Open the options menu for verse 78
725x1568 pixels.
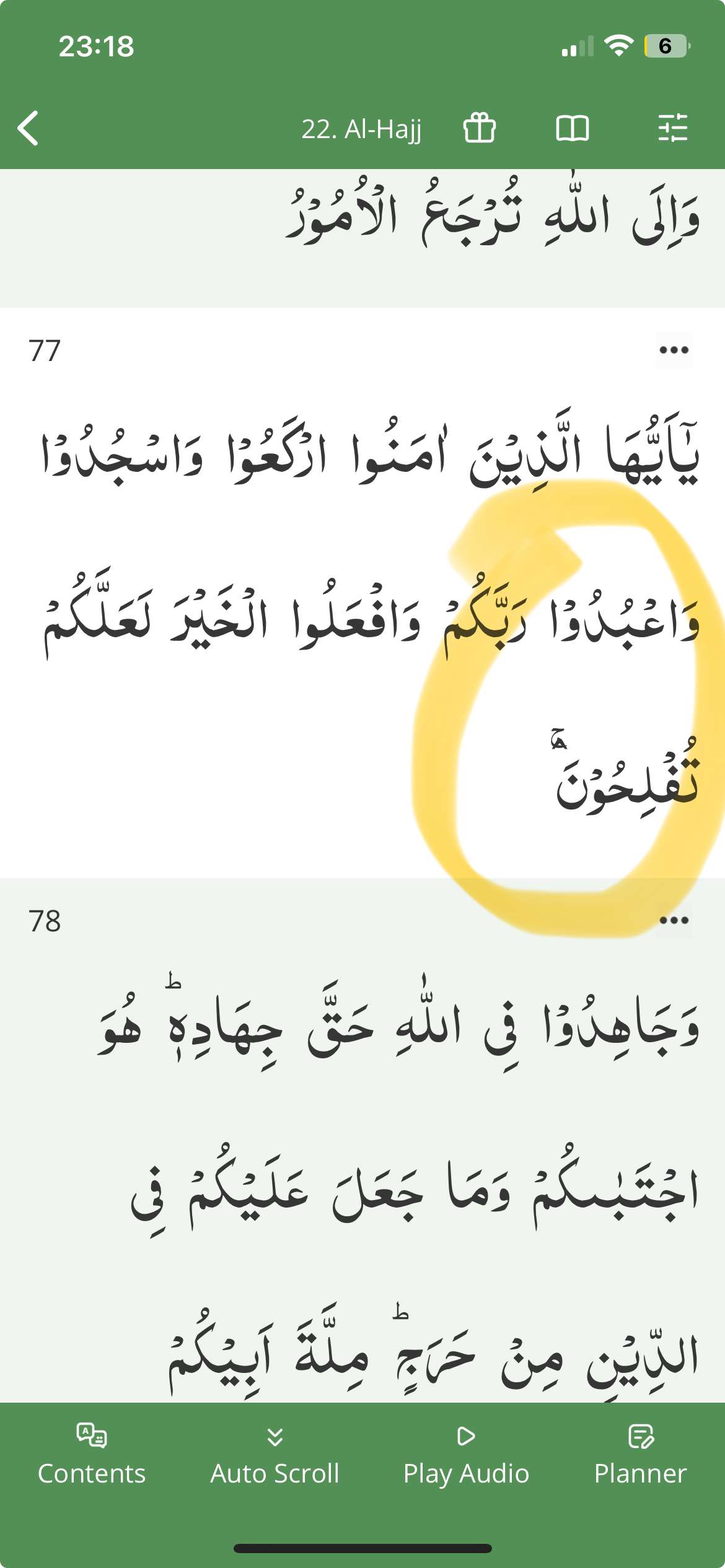674,920
